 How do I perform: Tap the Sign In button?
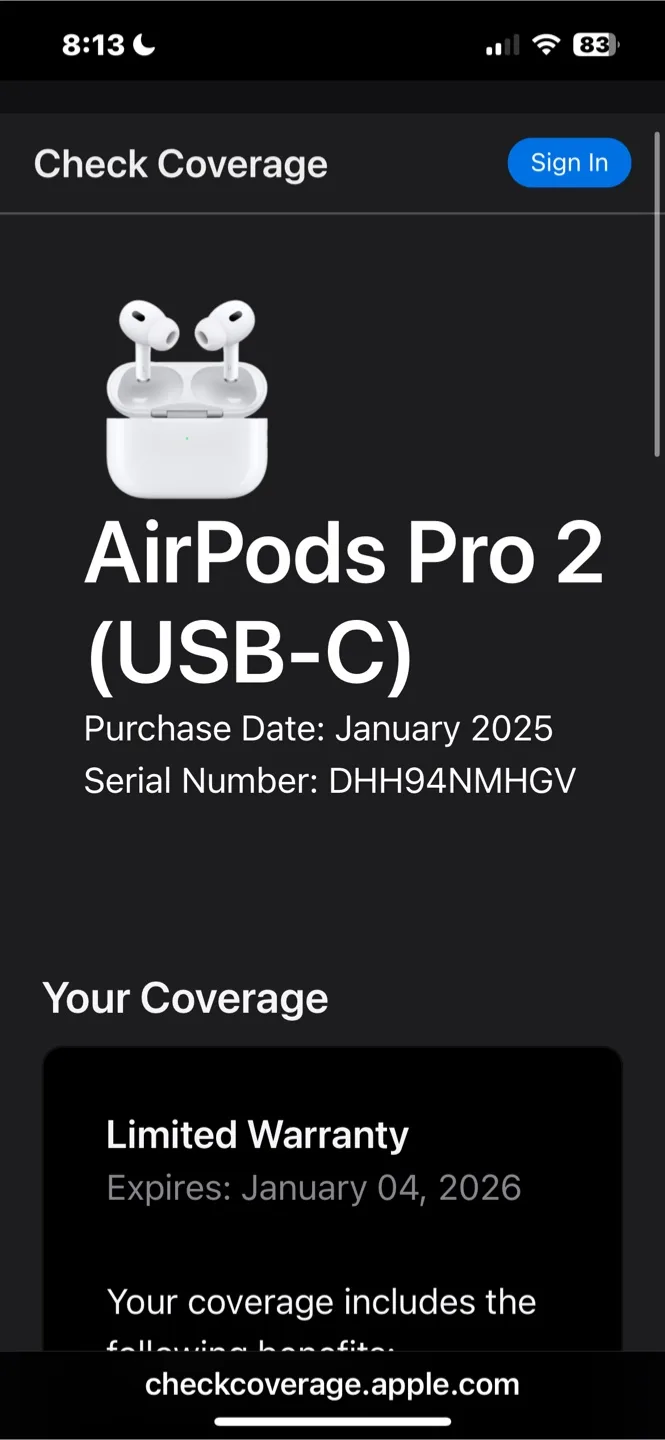tap(569, 163)
